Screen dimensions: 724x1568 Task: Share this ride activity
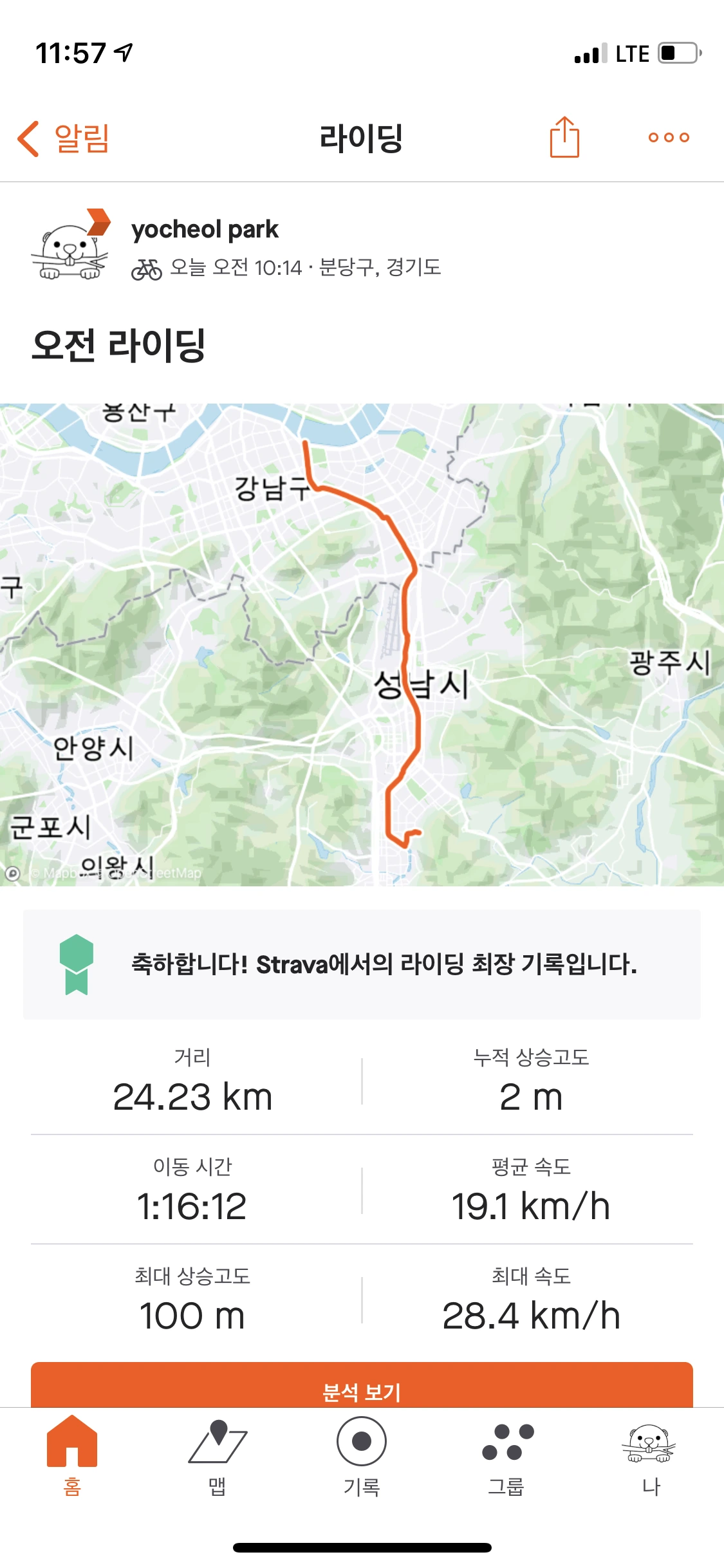(x=564, y=137)
